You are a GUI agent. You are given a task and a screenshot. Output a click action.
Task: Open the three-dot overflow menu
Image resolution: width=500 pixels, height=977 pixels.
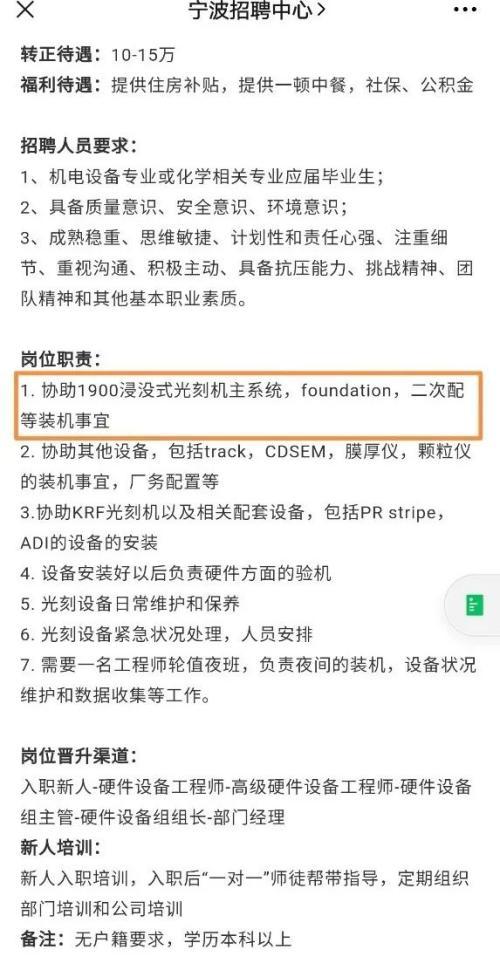coord(465,10)
